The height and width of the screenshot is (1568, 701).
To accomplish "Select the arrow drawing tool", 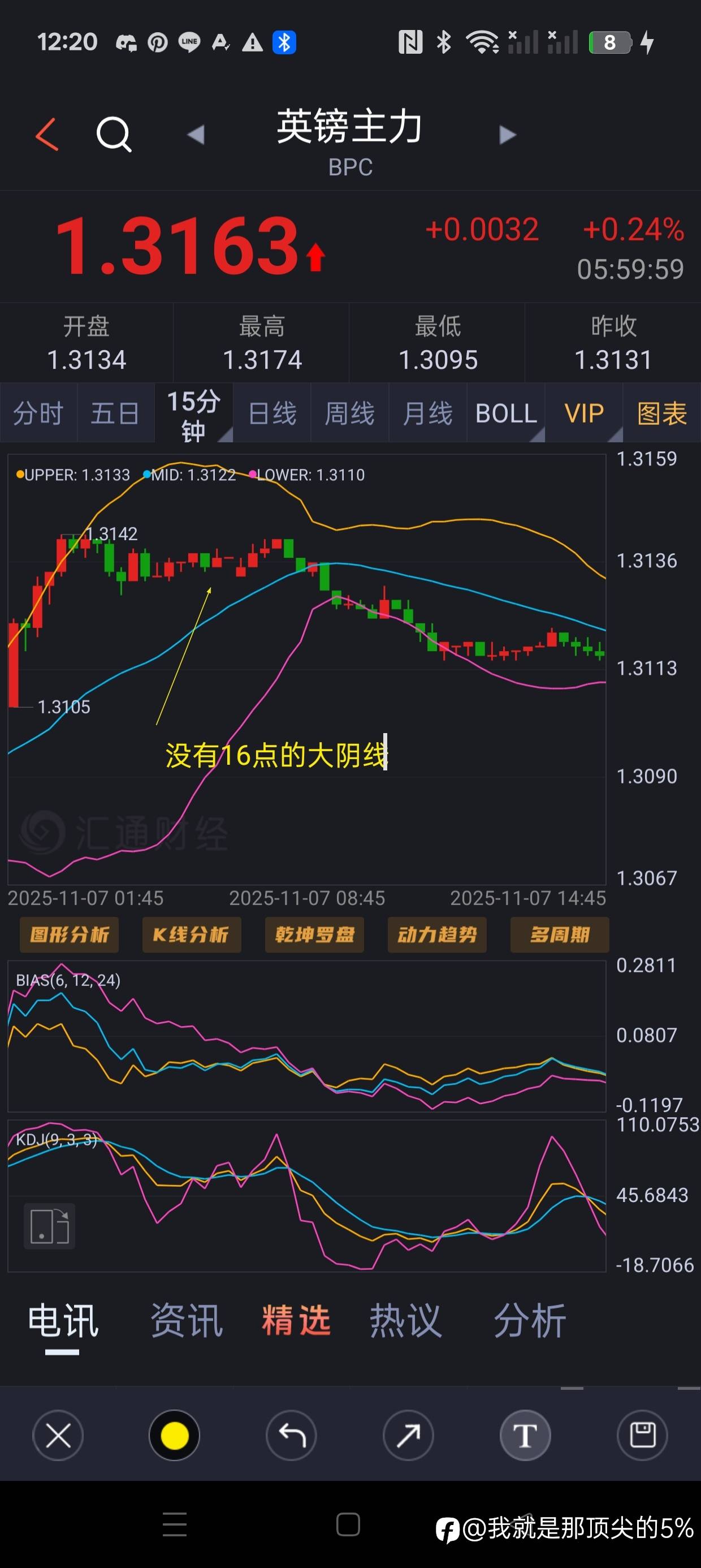I will pos(408,1435).
